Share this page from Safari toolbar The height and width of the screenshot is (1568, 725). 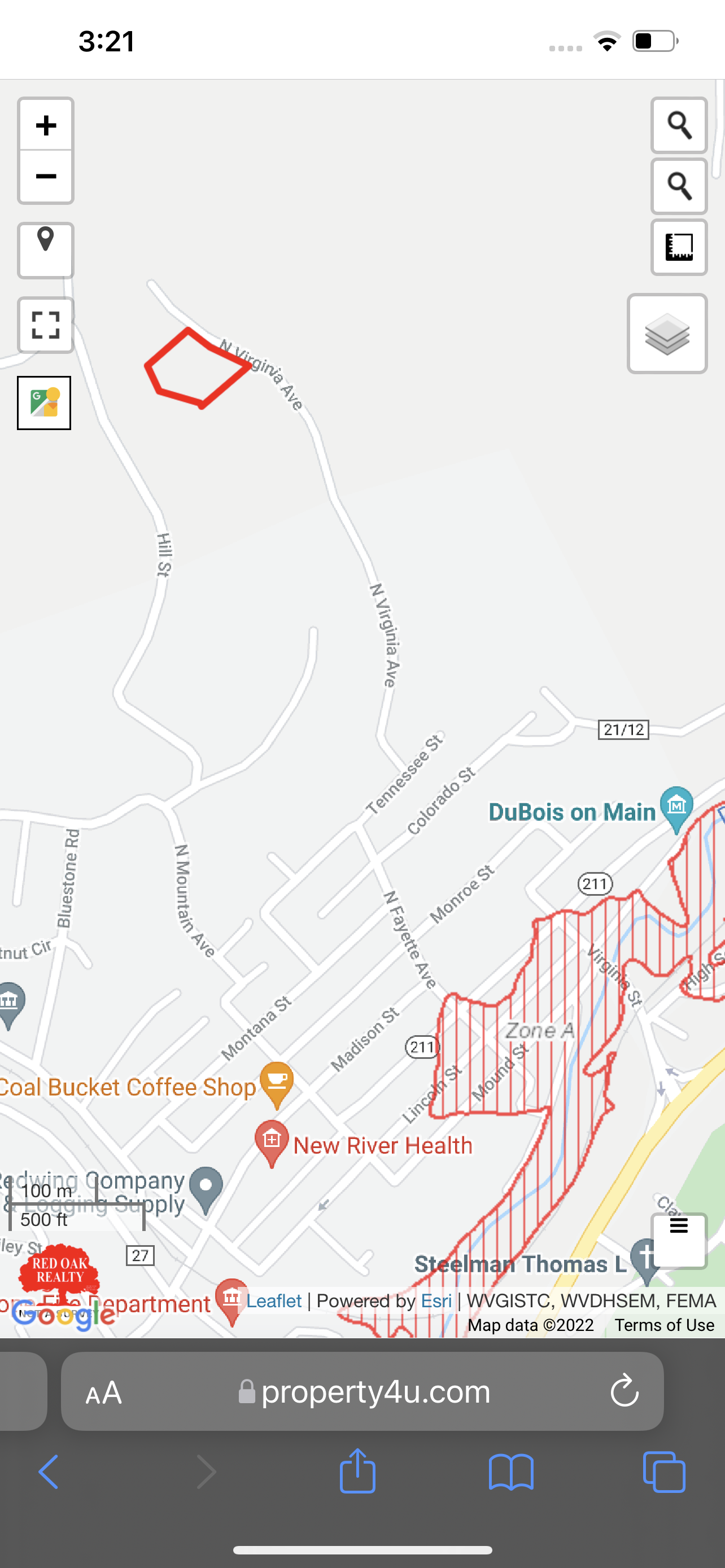357,1472
